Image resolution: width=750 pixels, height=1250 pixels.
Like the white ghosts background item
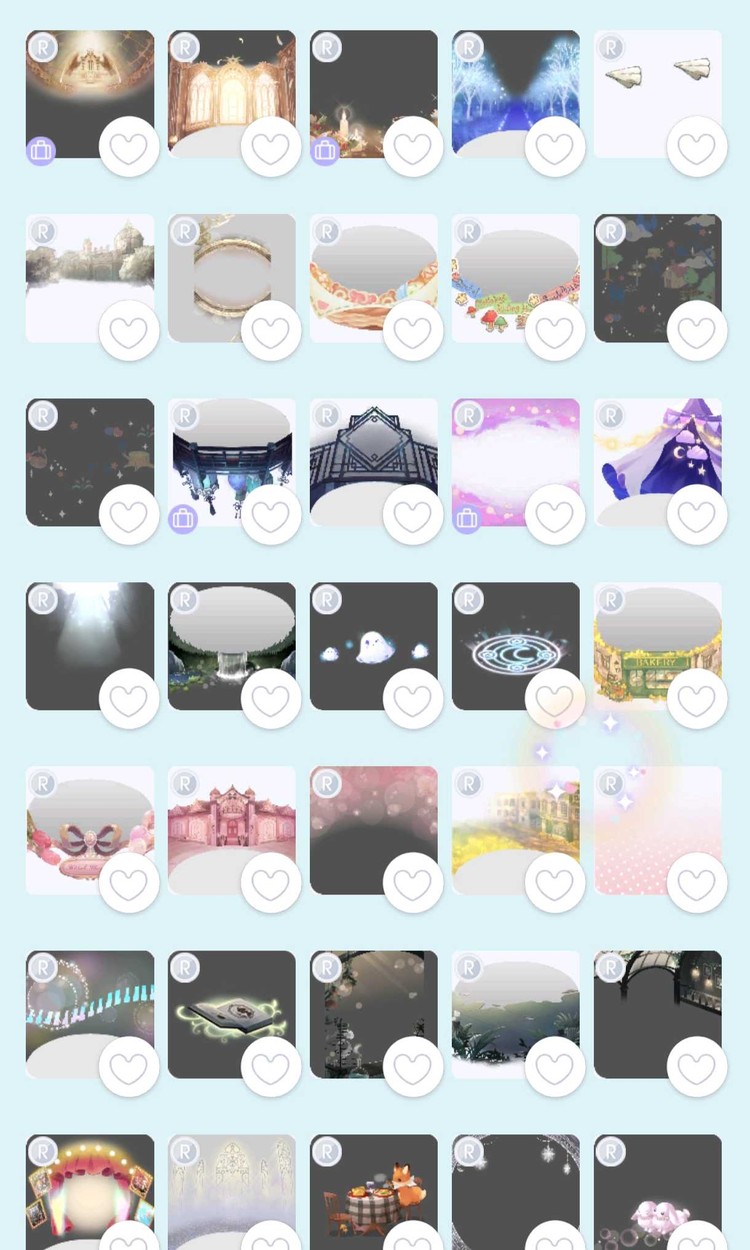coord(413,699)
